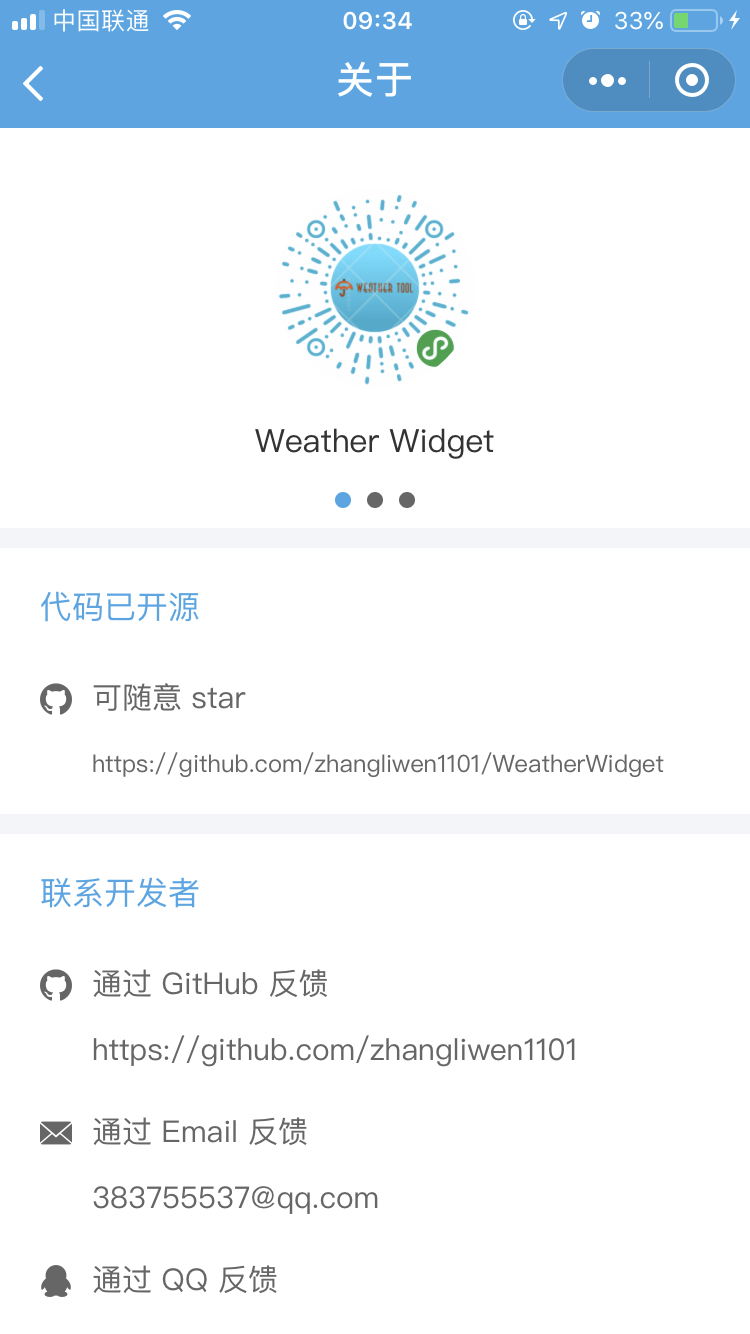Screen dimensions: 750x1334
Task: Open the WeatherWidget GitHub repository link
Action: (378, 764)
